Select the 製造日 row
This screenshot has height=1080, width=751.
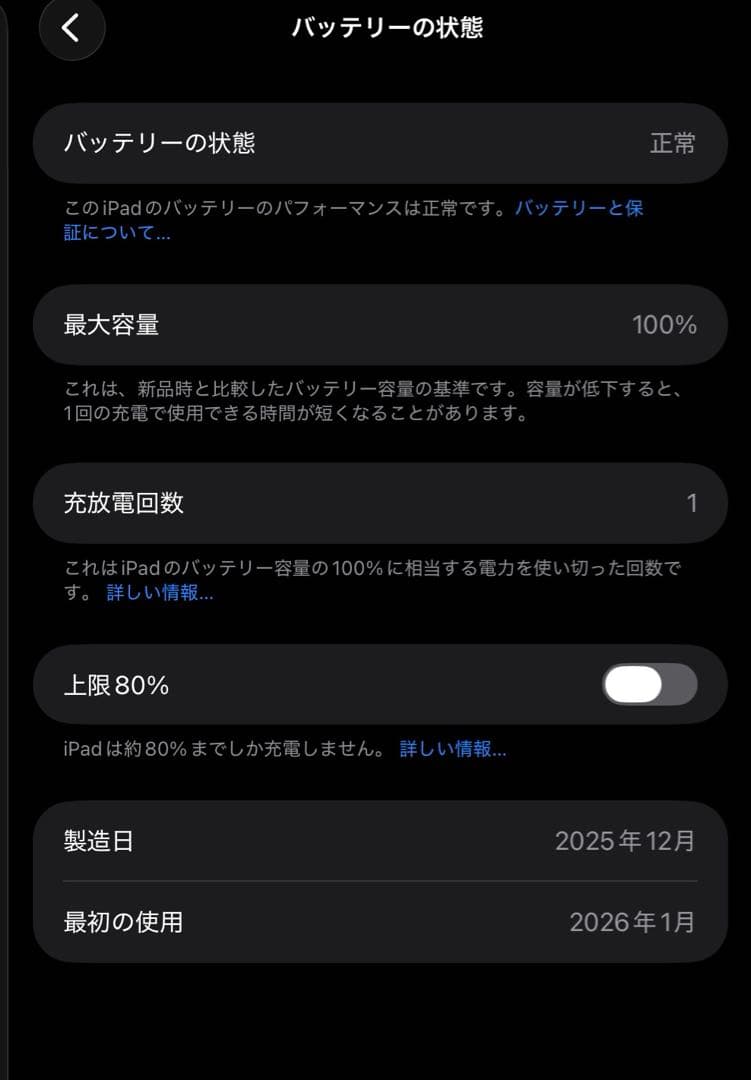point(375,841)
